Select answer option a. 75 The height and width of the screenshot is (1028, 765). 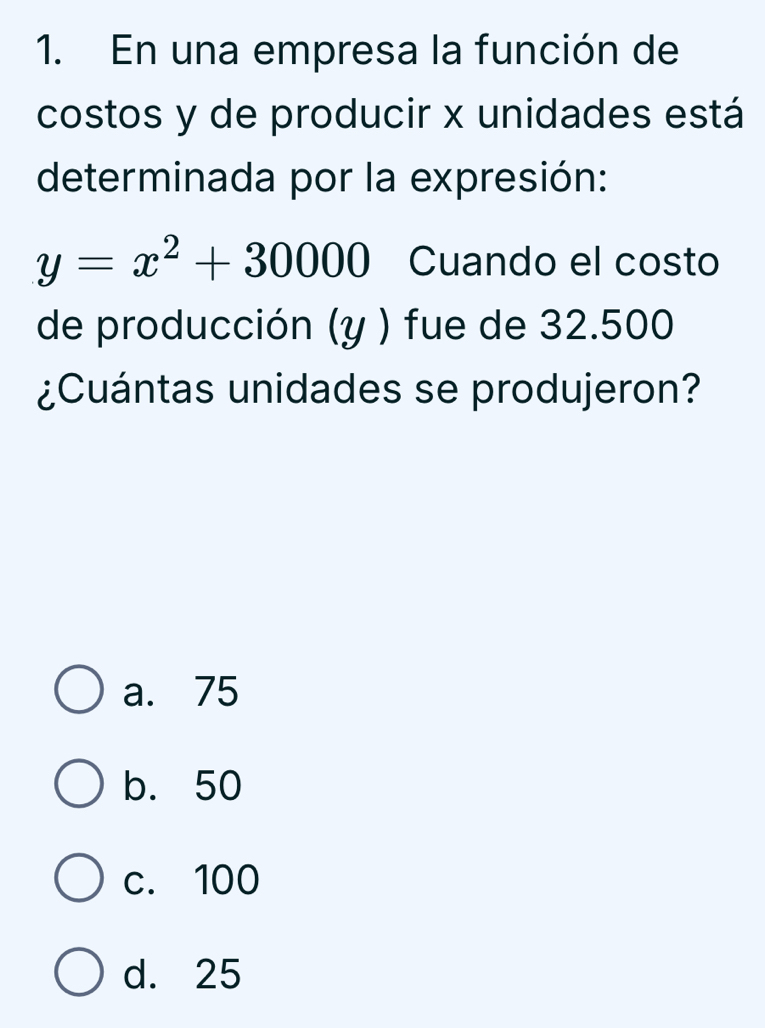click(81, 692)
